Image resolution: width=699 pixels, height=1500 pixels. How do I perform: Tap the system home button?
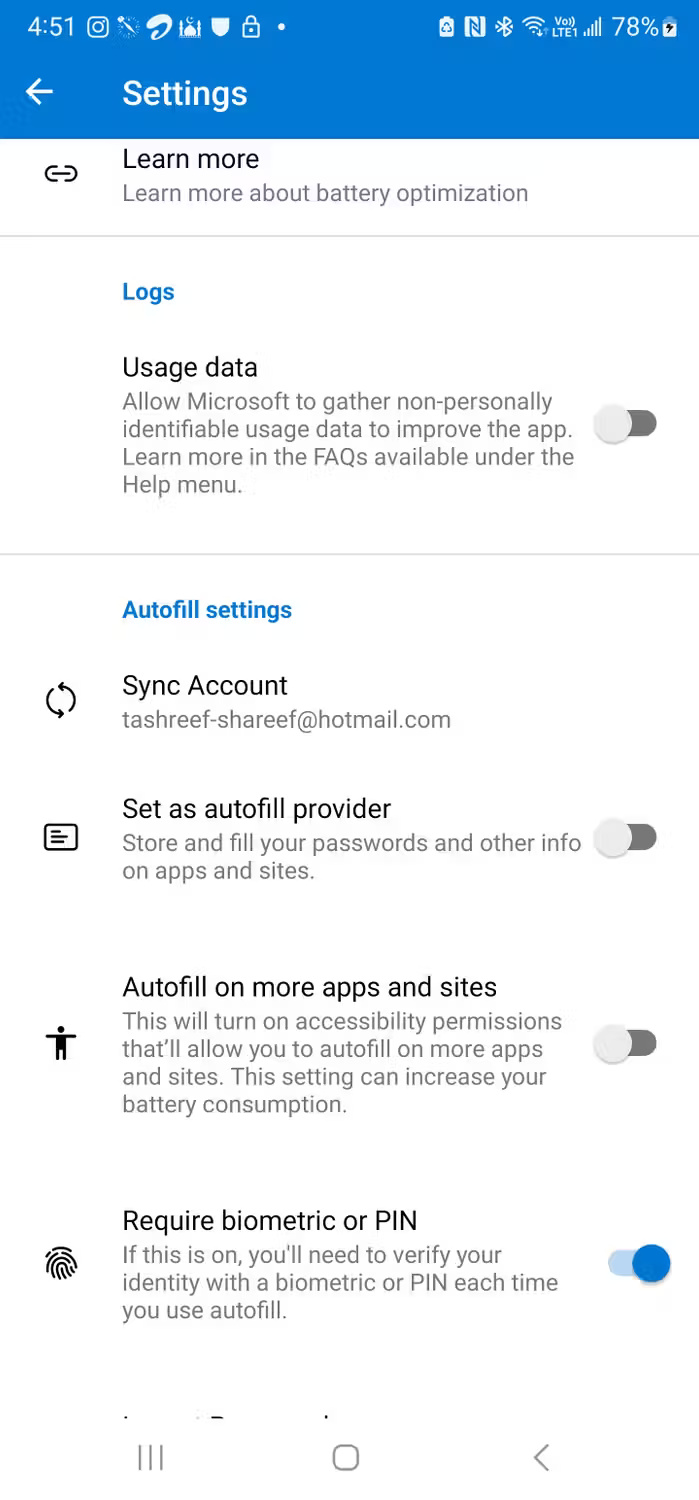point(346,1457)
